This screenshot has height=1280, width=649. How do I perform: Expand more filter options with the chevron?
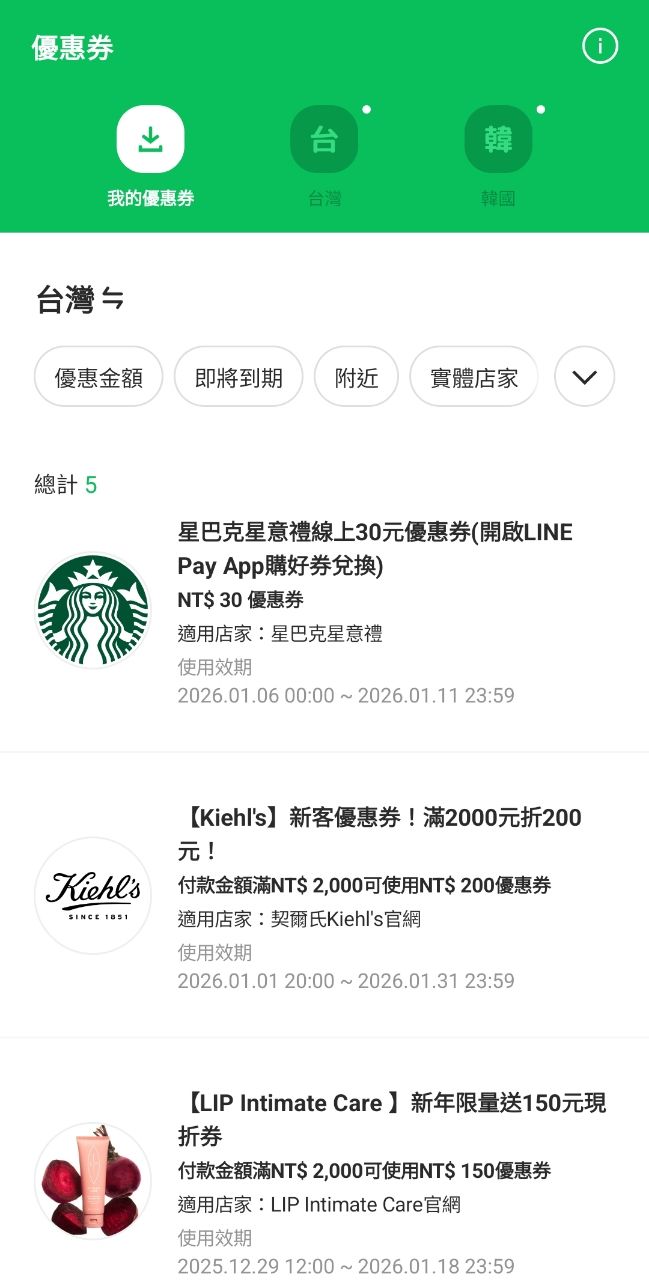point(584,377)
